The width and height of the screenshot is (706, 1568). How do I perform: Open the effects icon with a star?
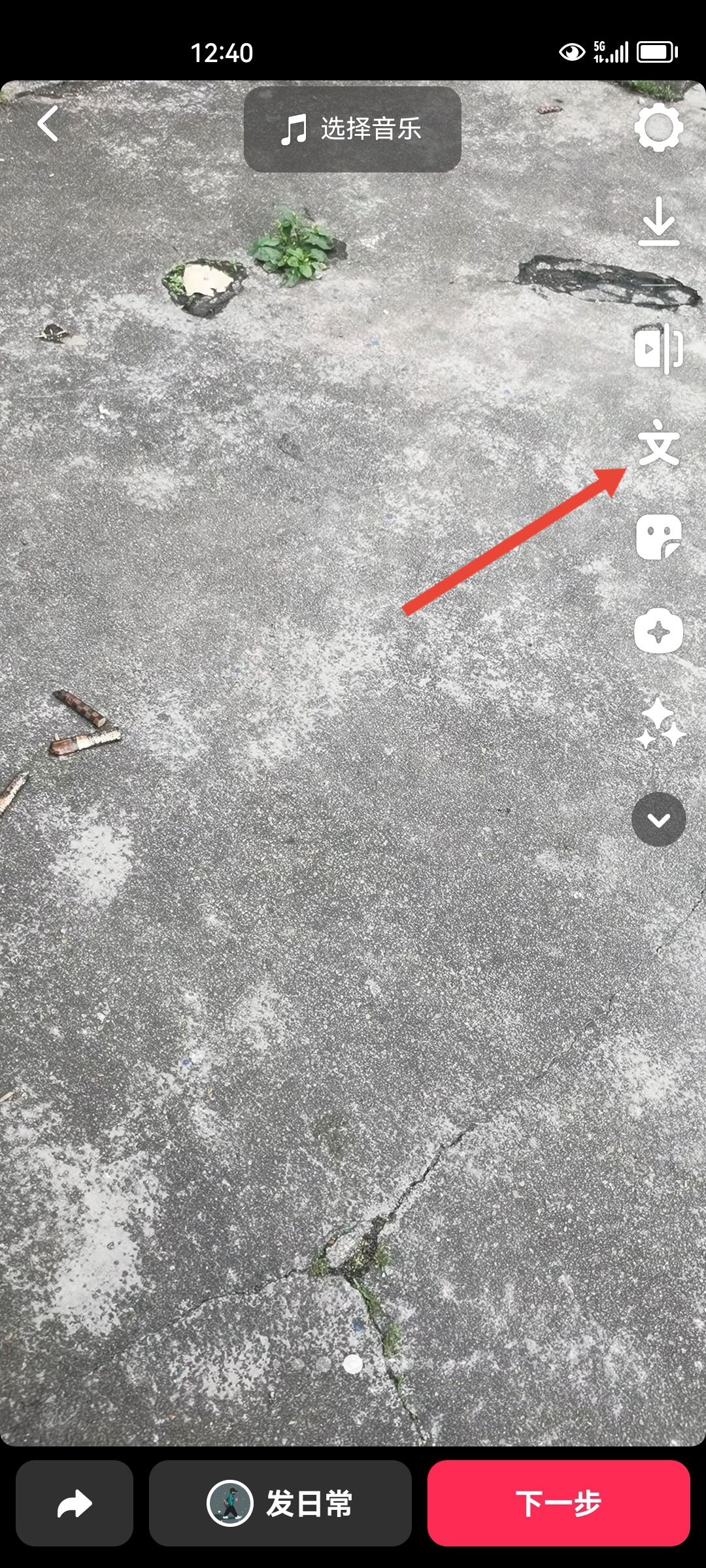point(658,632)
